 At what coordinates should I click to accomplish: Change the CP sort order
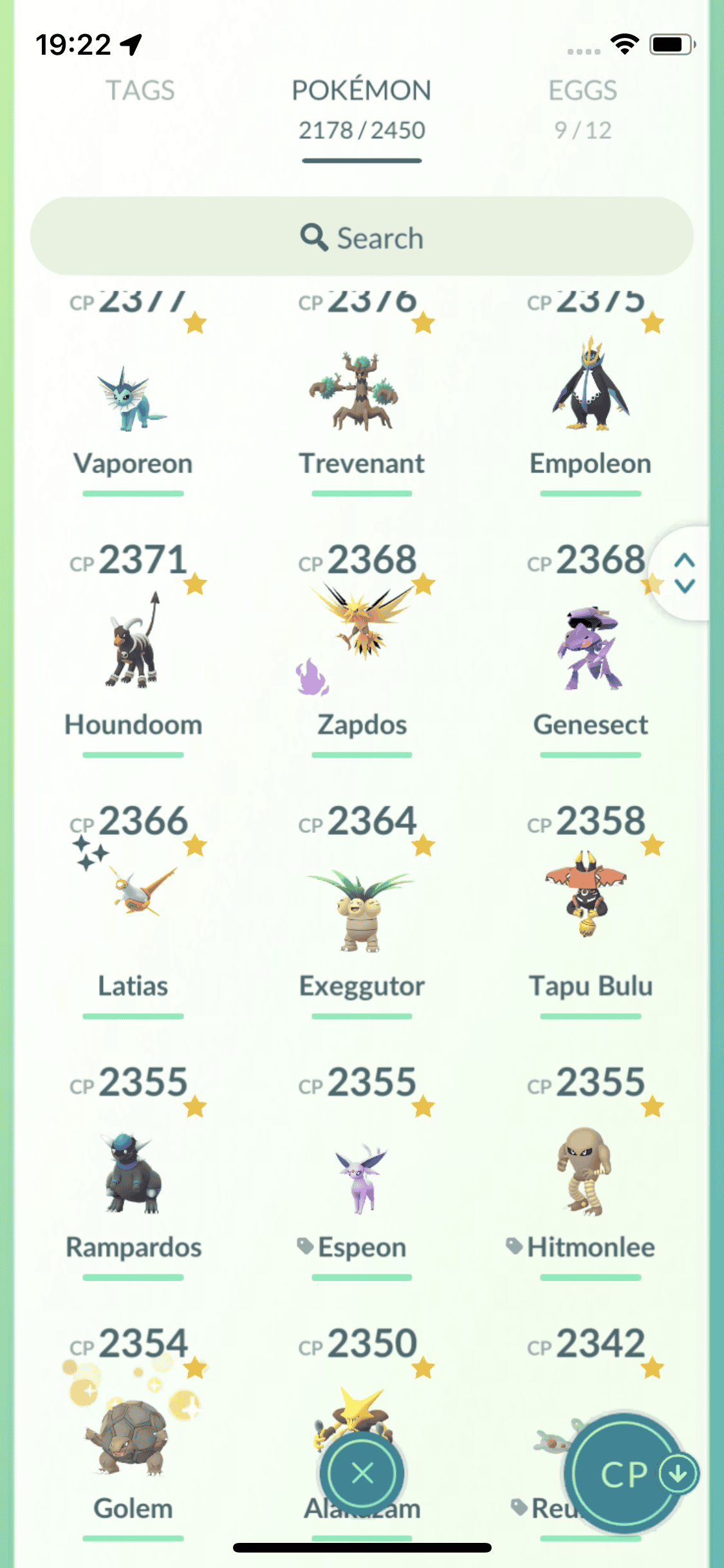tap(624, 1474)
